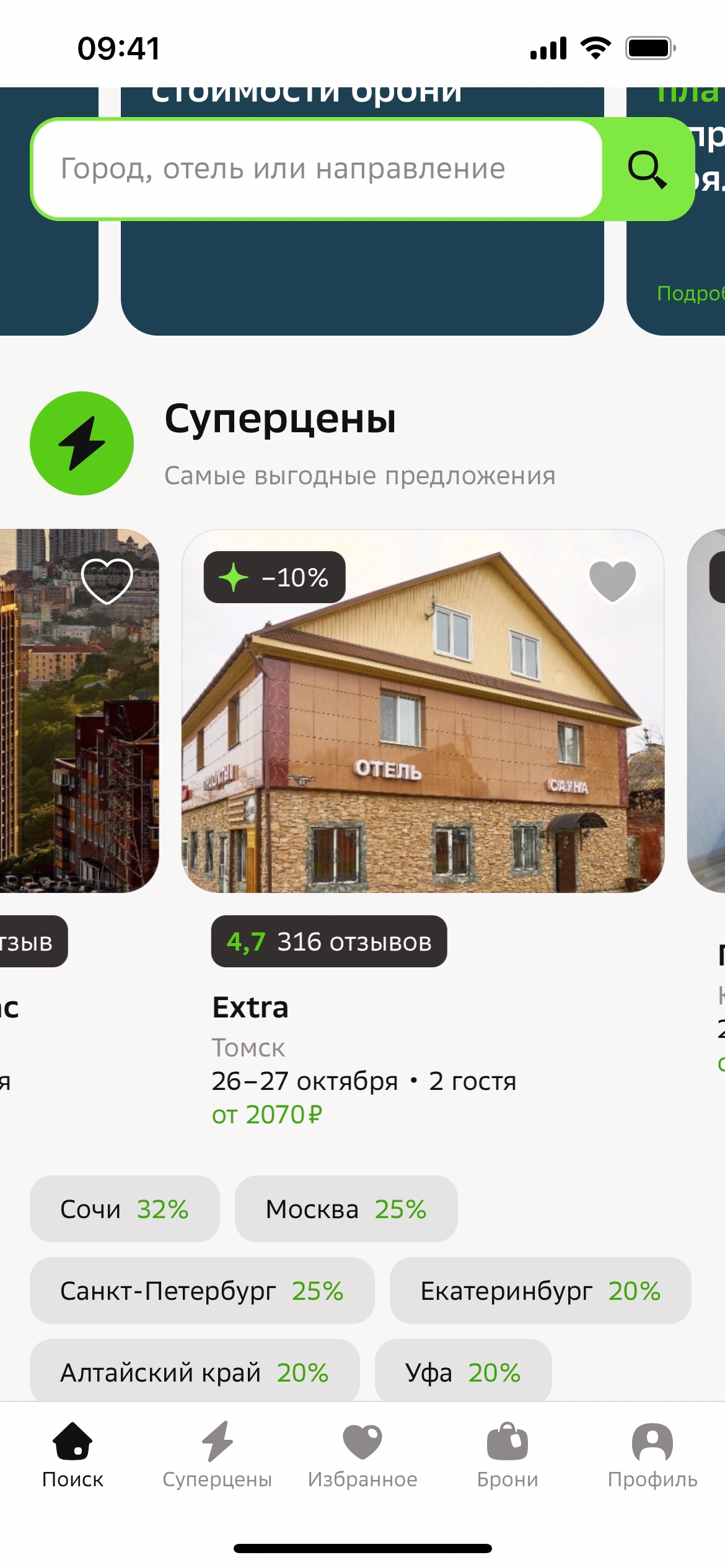This screenshot has height=1568, width=725.
Task: Select the Москва 25% chip
Action: [x=346, y=1209]
